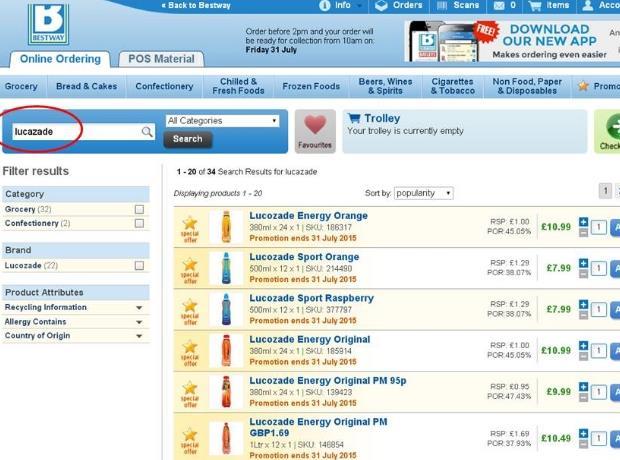Open the Frozen Foods department
The width and height of the screenshot is (620, 460).
(311, 86)
